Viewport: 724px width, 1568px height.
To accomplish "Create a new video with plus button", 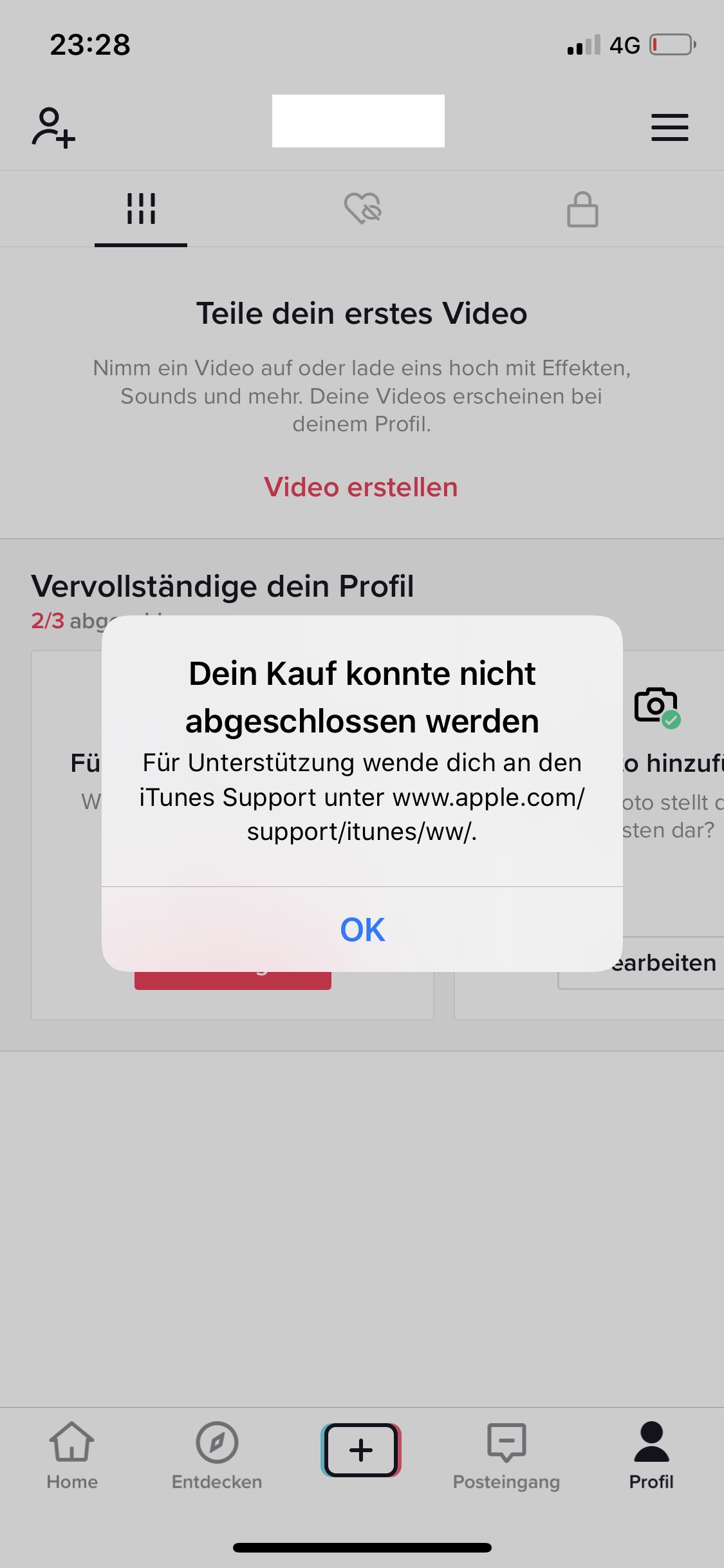I will pyautogui.click(x=361, y=1450).
